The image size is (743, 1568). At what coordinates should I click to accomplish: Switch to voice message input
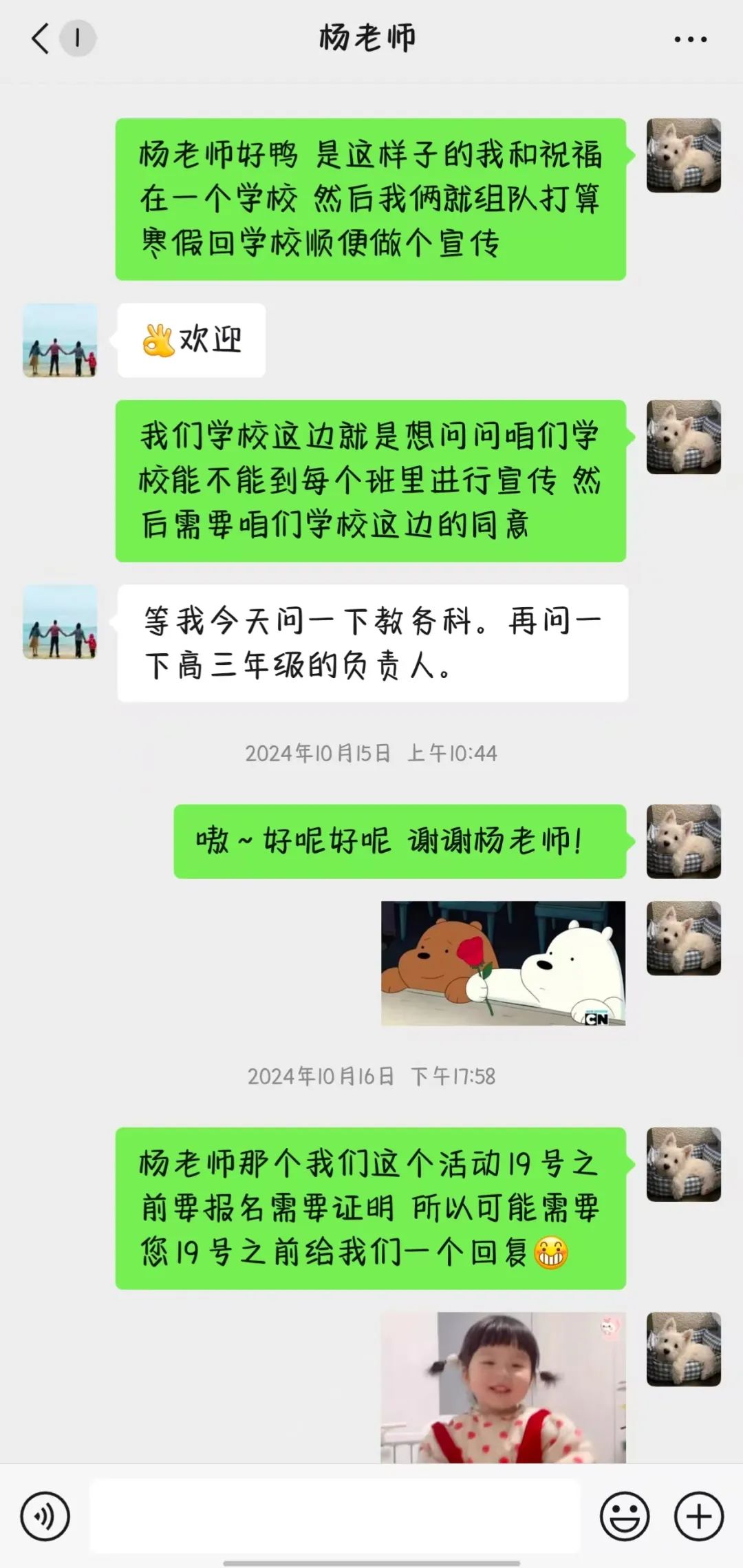pos(45,1516)
